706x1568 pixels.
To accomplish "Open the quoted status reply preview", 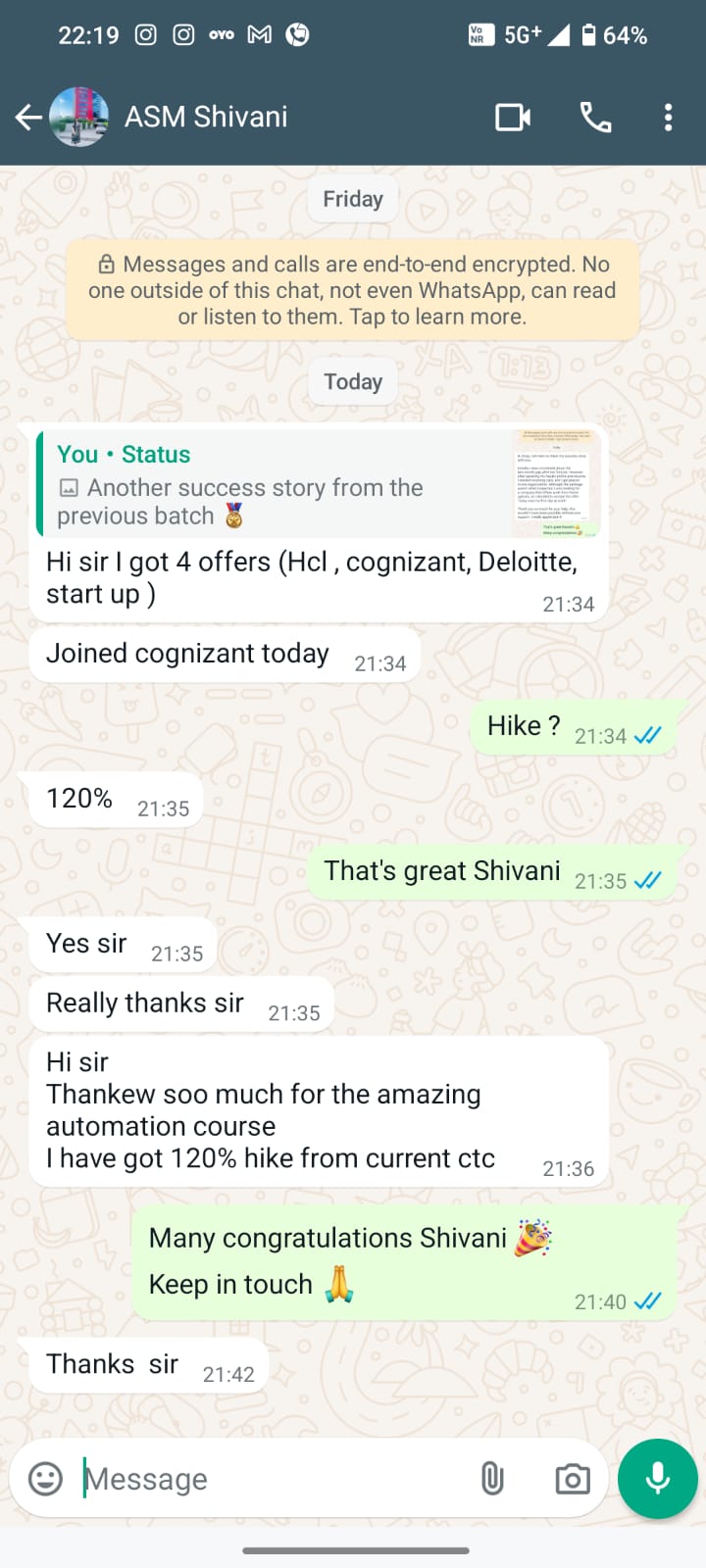I will tap(314, 484).
